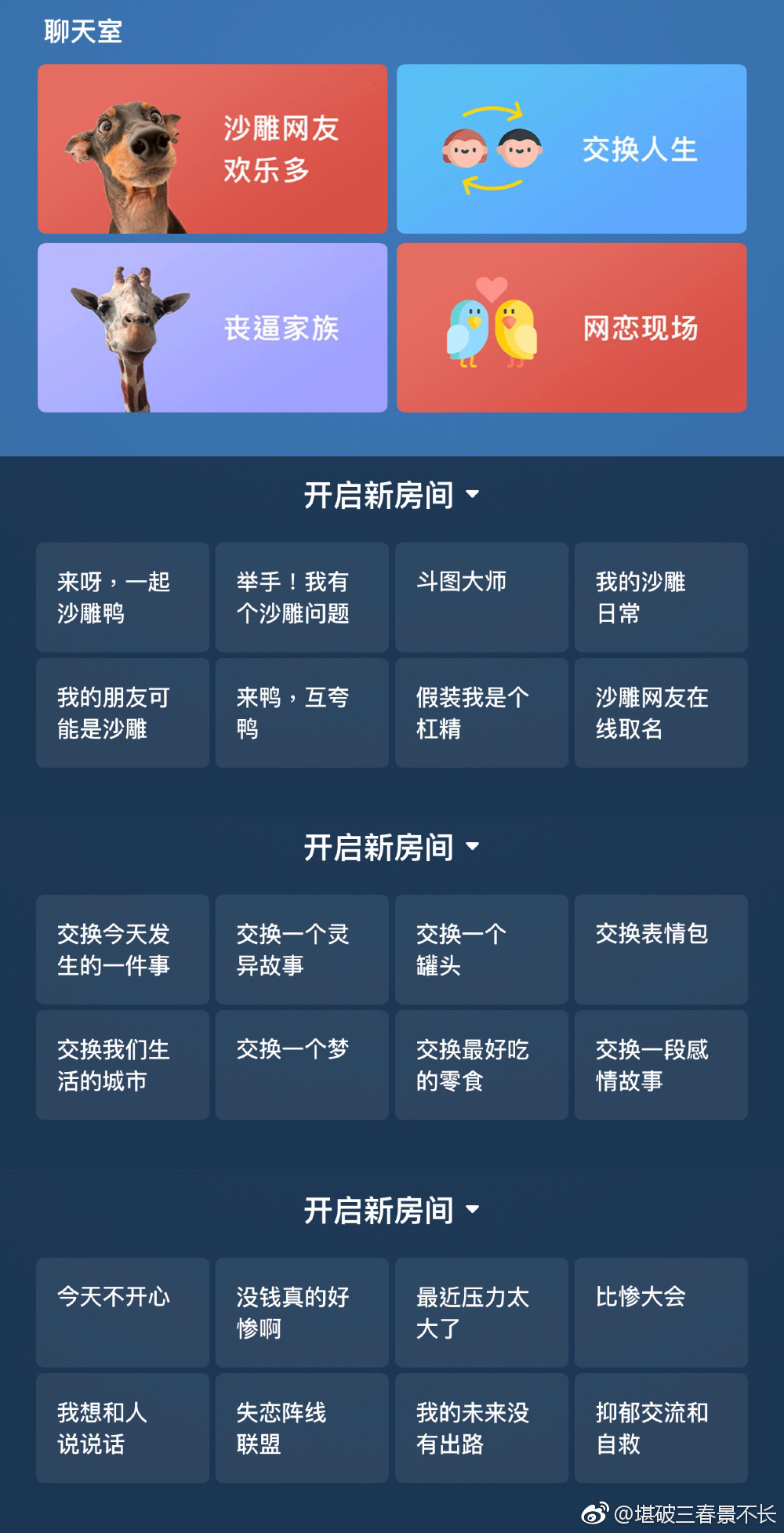Choose the 斗图大师 room topic
The image size is (784, 1533).
(x=481, y=598)
